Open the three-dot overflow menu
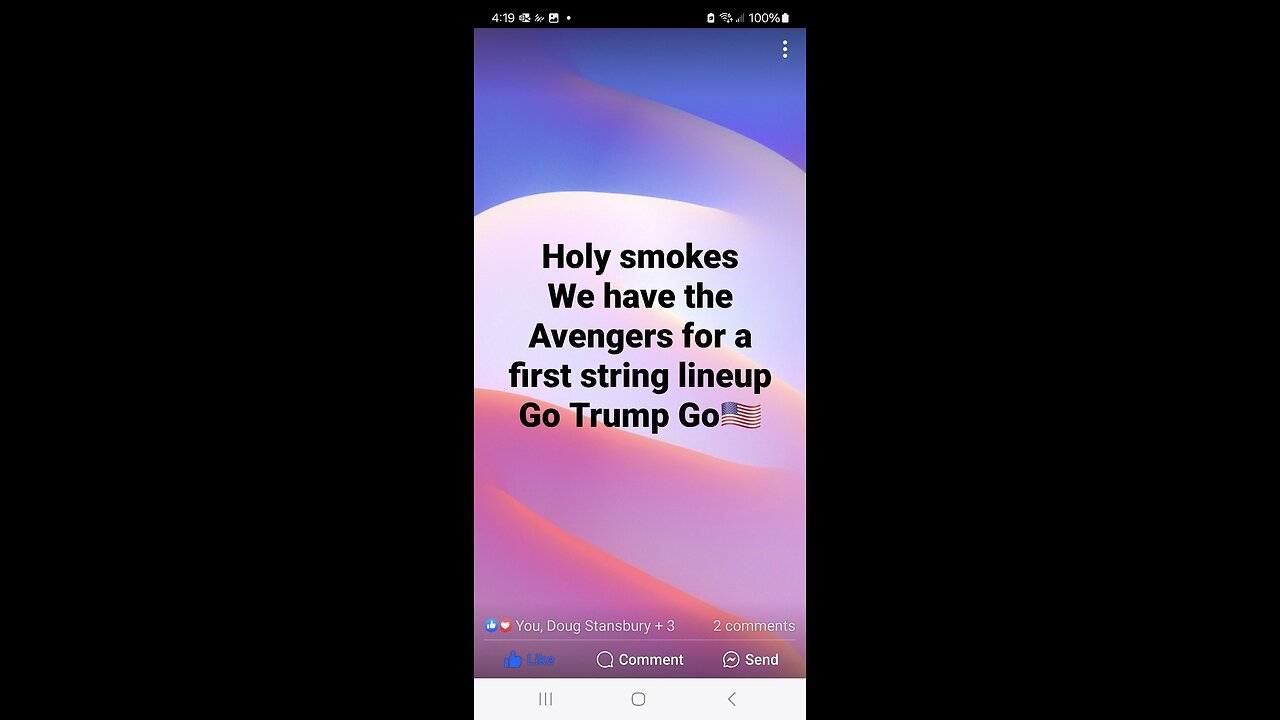Viewport: 1280px width, 720px height. tap(785, 49)
